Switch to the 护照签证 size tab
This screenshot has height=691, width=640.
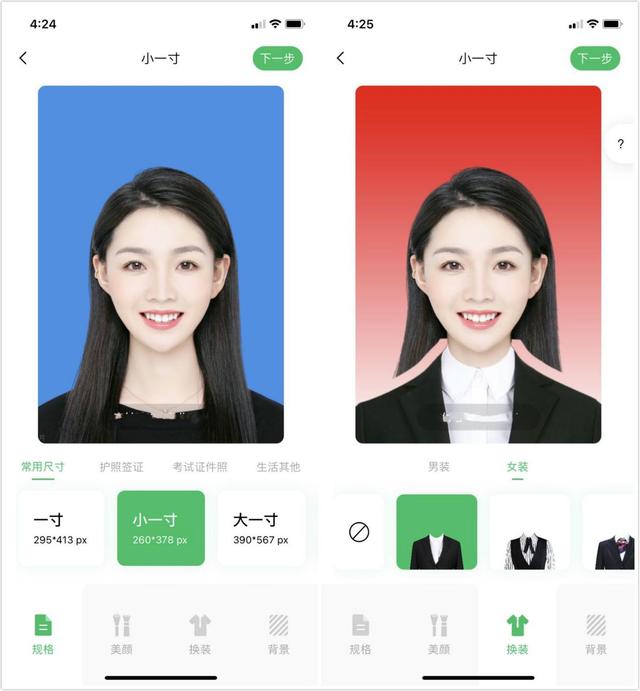click(x=121, y=467)
